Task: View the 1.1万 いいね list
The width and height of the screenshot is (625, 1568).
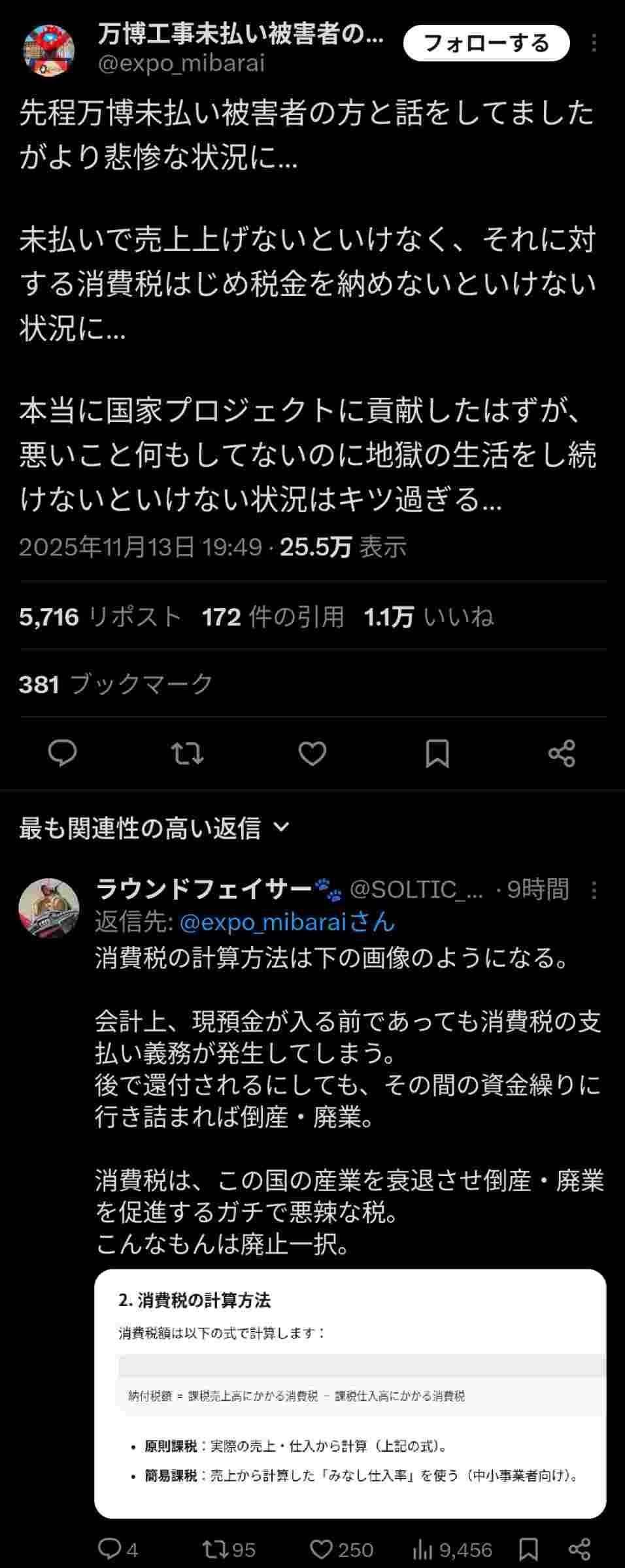Action: [428, 617]
